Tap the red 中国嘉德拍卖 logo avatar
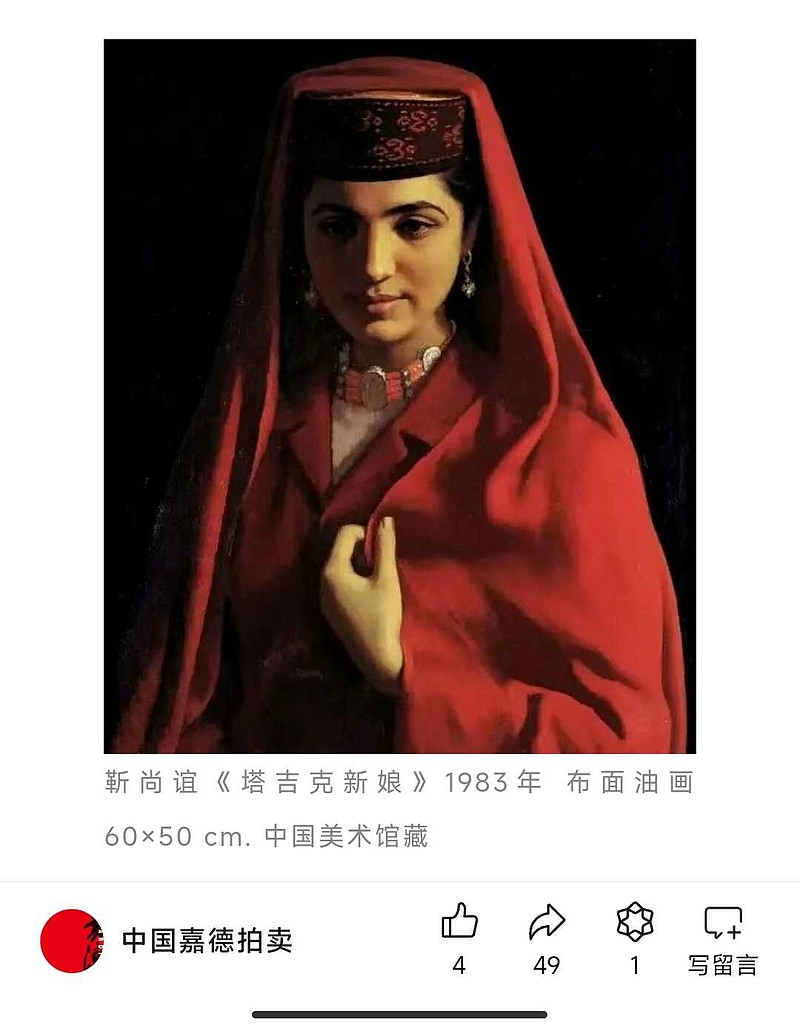The height and width of the screenshot is (1031, 800). (x=76, y=938)
